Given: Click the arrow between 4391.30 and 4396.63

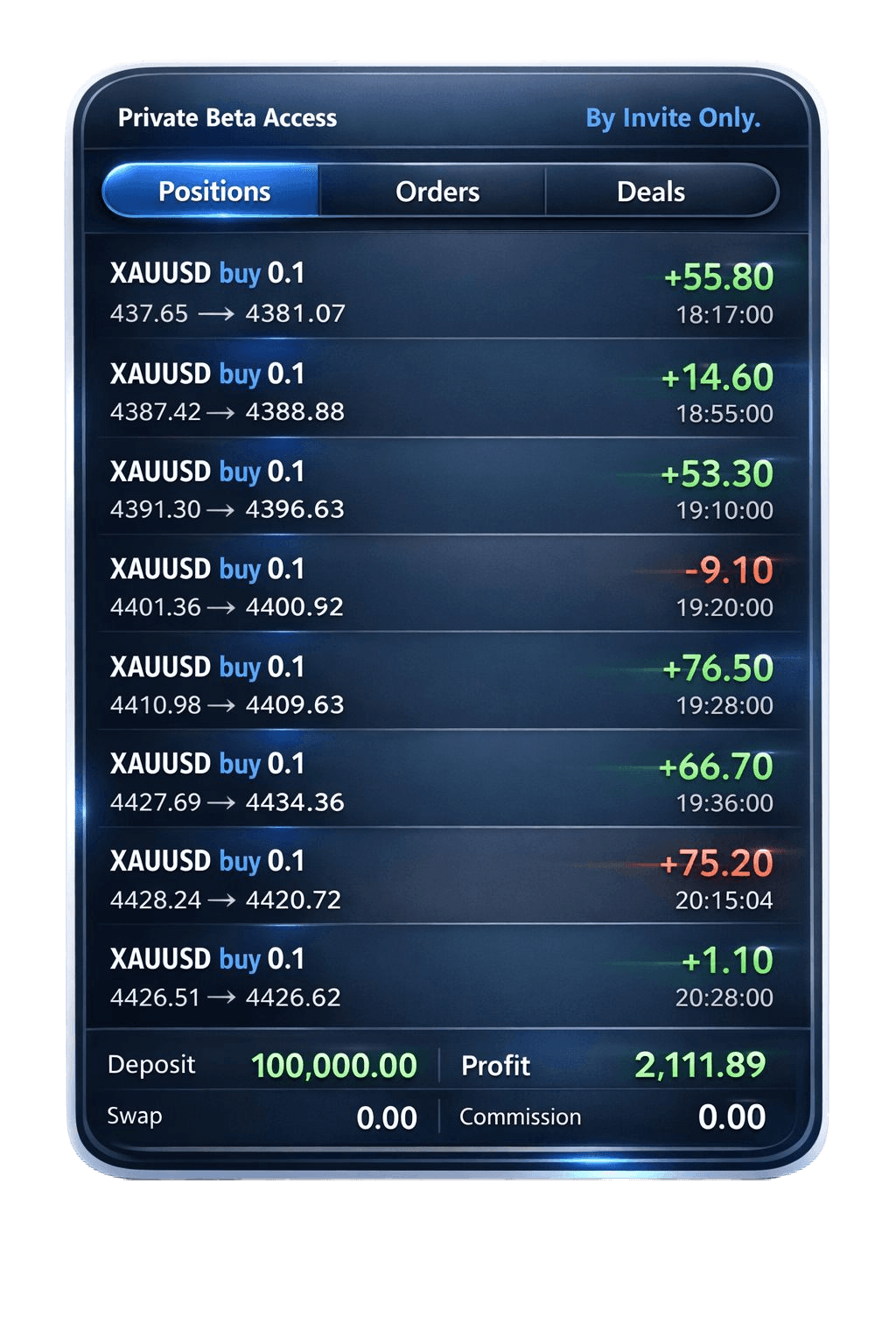Looking at the screenshot, I should [223, 508].
